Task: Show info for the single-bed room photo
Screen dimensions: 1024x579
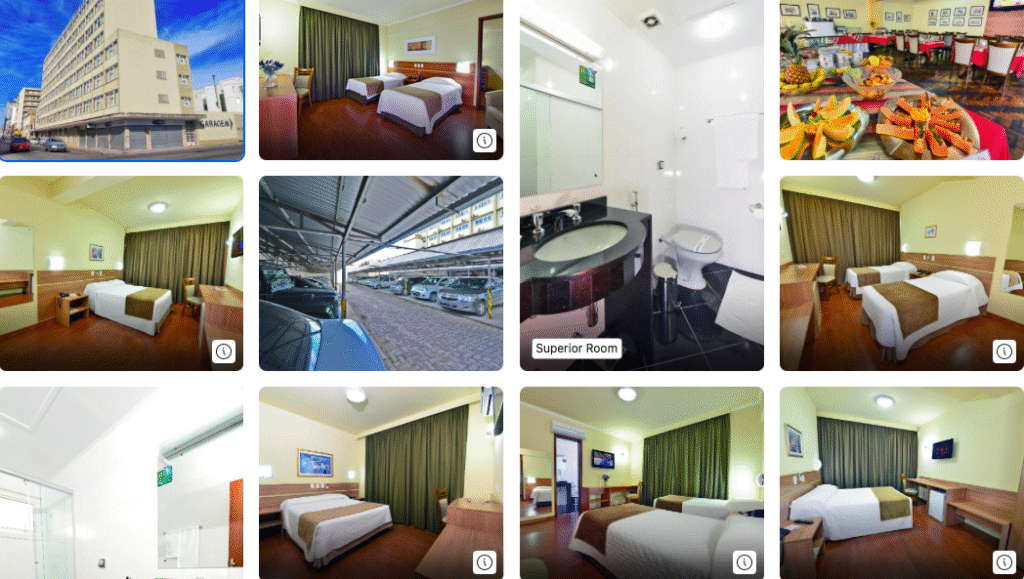Action: (x=224, y=352)
